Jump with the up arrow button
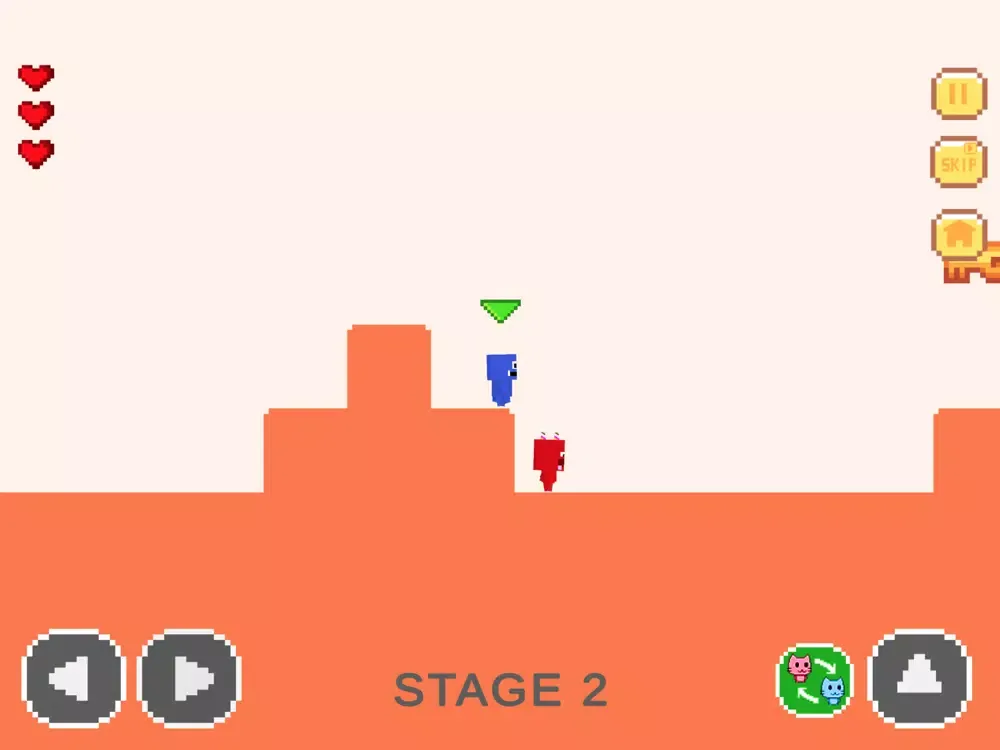This screenshot has height=750, width=1000. (x=920, y=678)
